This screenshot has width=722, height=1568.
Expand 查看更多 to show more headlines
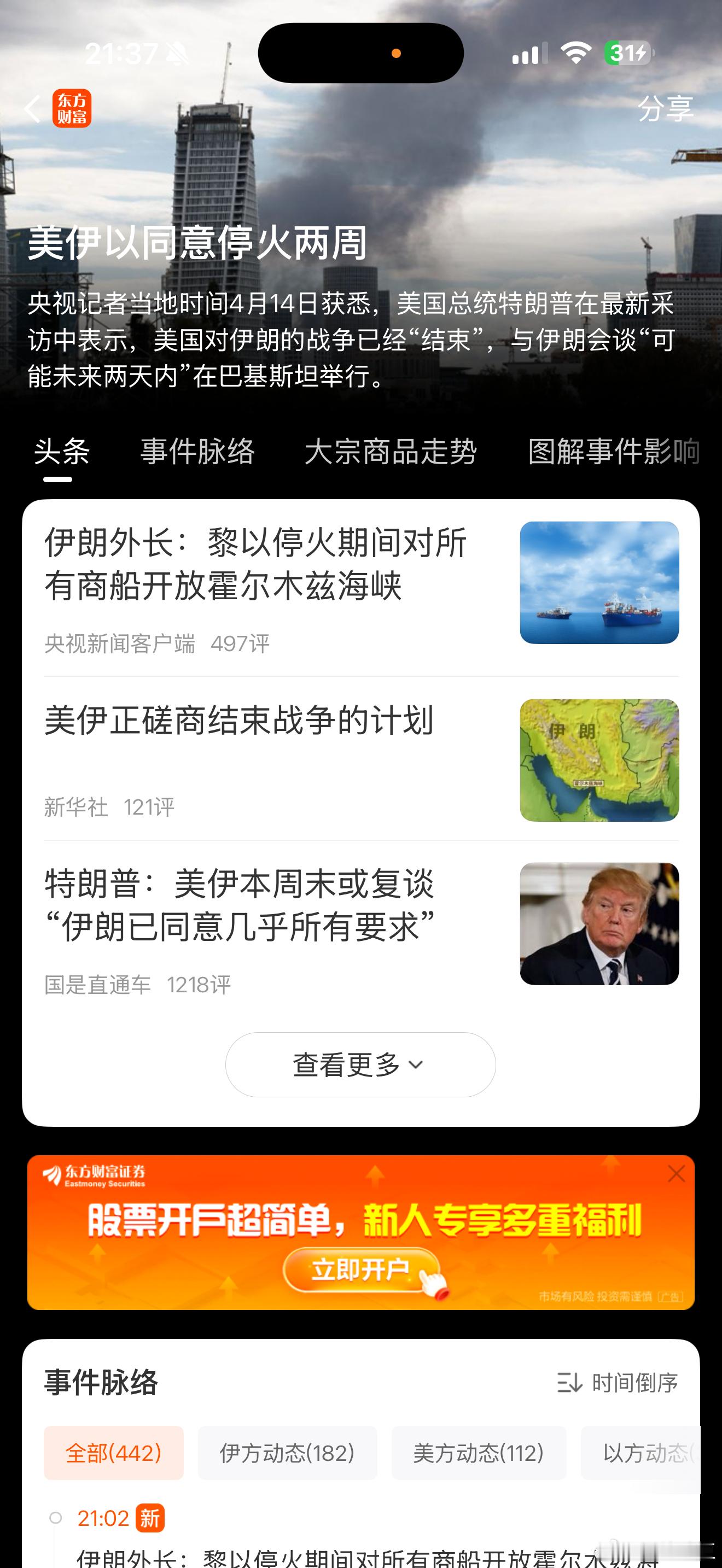pyautogui.click(x=361, y=1065)
